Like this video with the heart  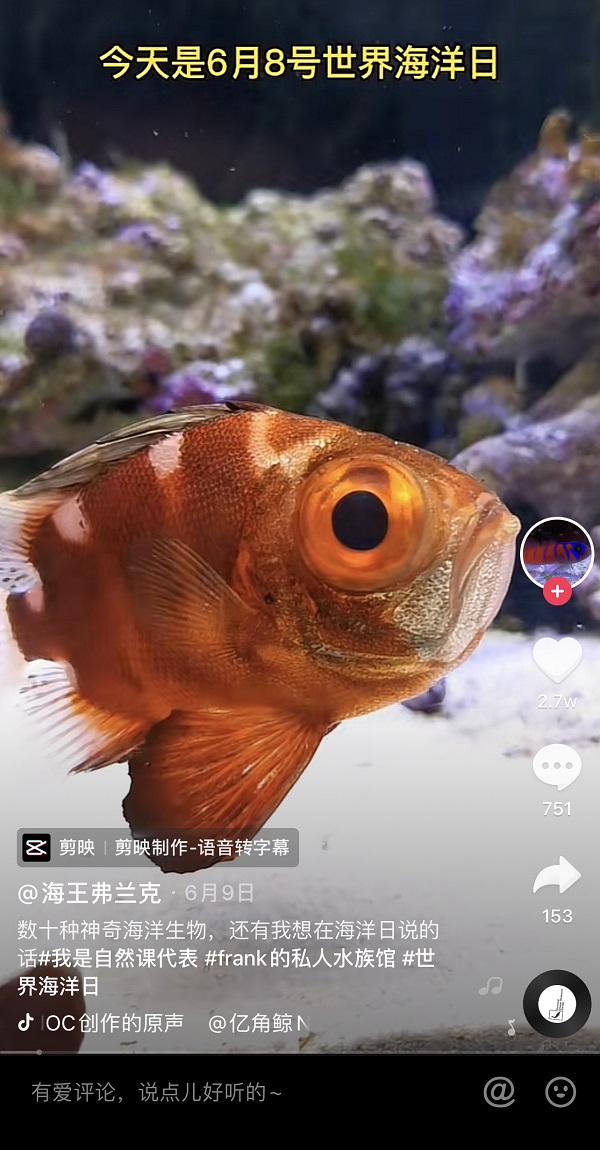(x=557, y=660)
